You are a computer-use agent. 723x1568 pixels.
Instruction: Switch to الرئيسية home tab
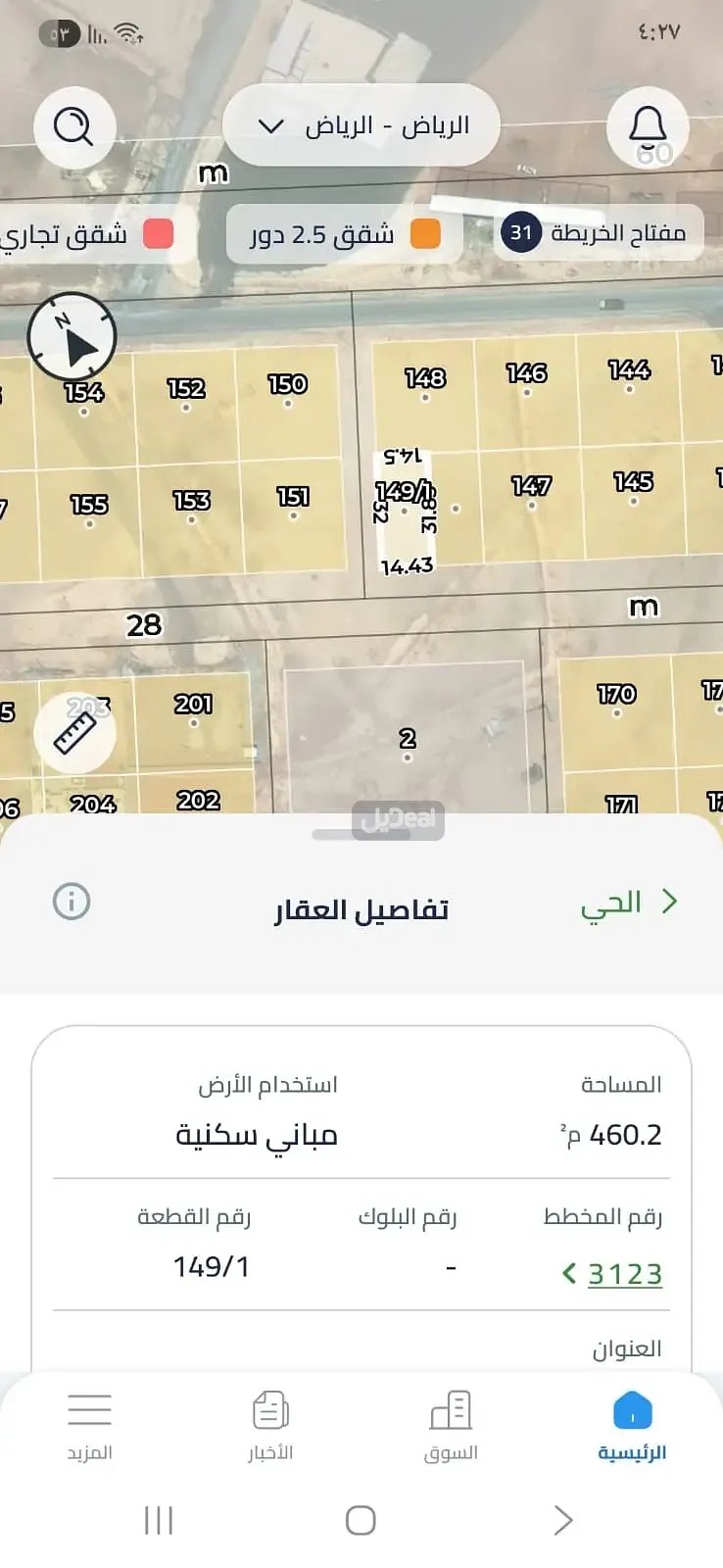[x=632, y=1426]
